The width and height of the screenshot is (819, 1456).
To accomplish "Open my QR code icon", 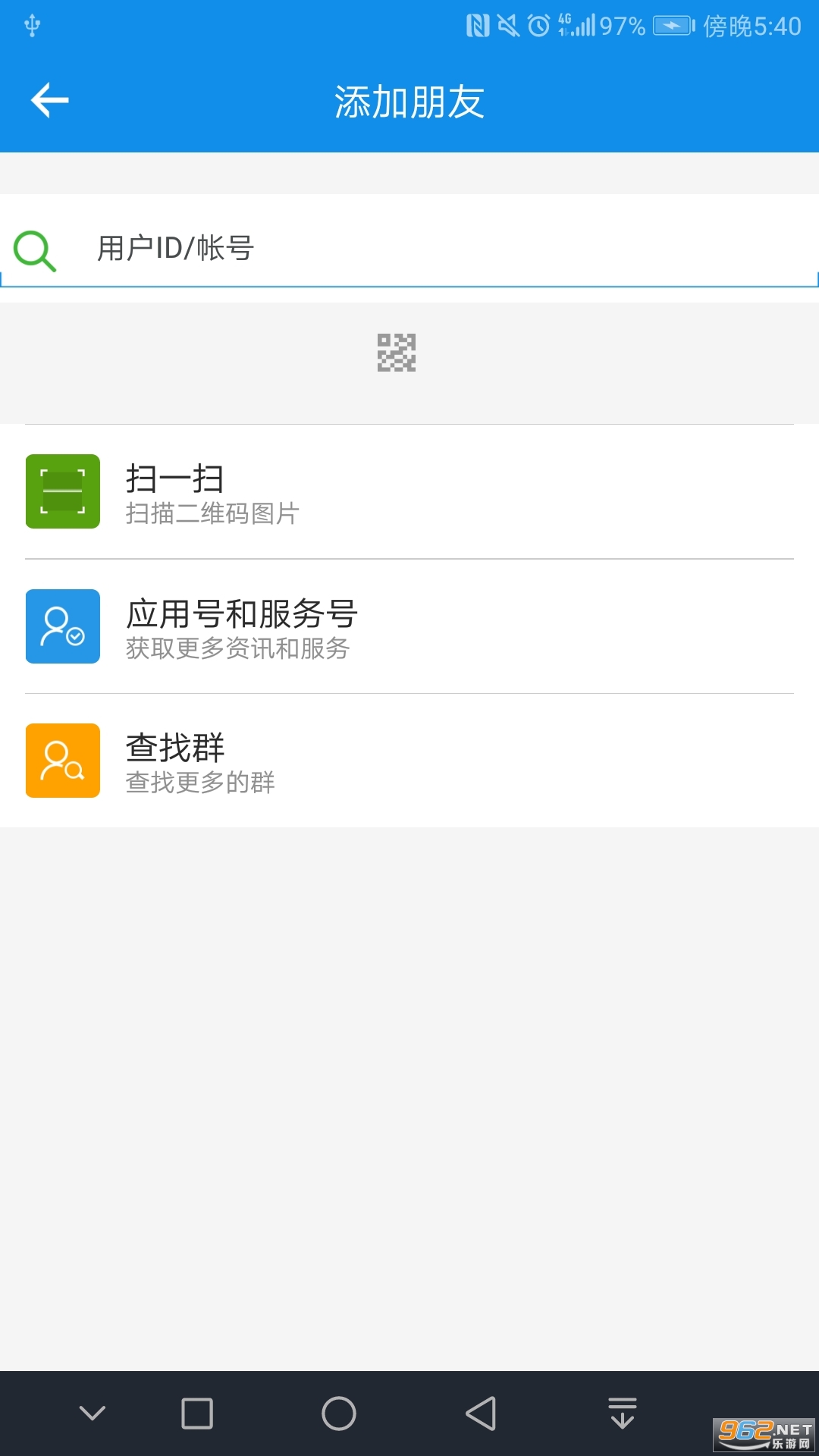I will (x=397, y=353).
